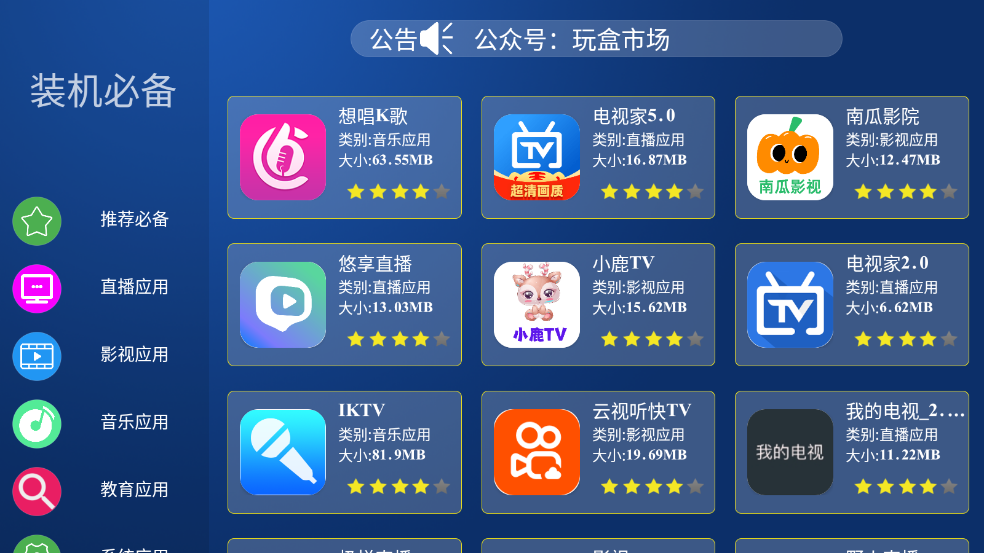Open the 我的电视 app card

tap(852, 452)
